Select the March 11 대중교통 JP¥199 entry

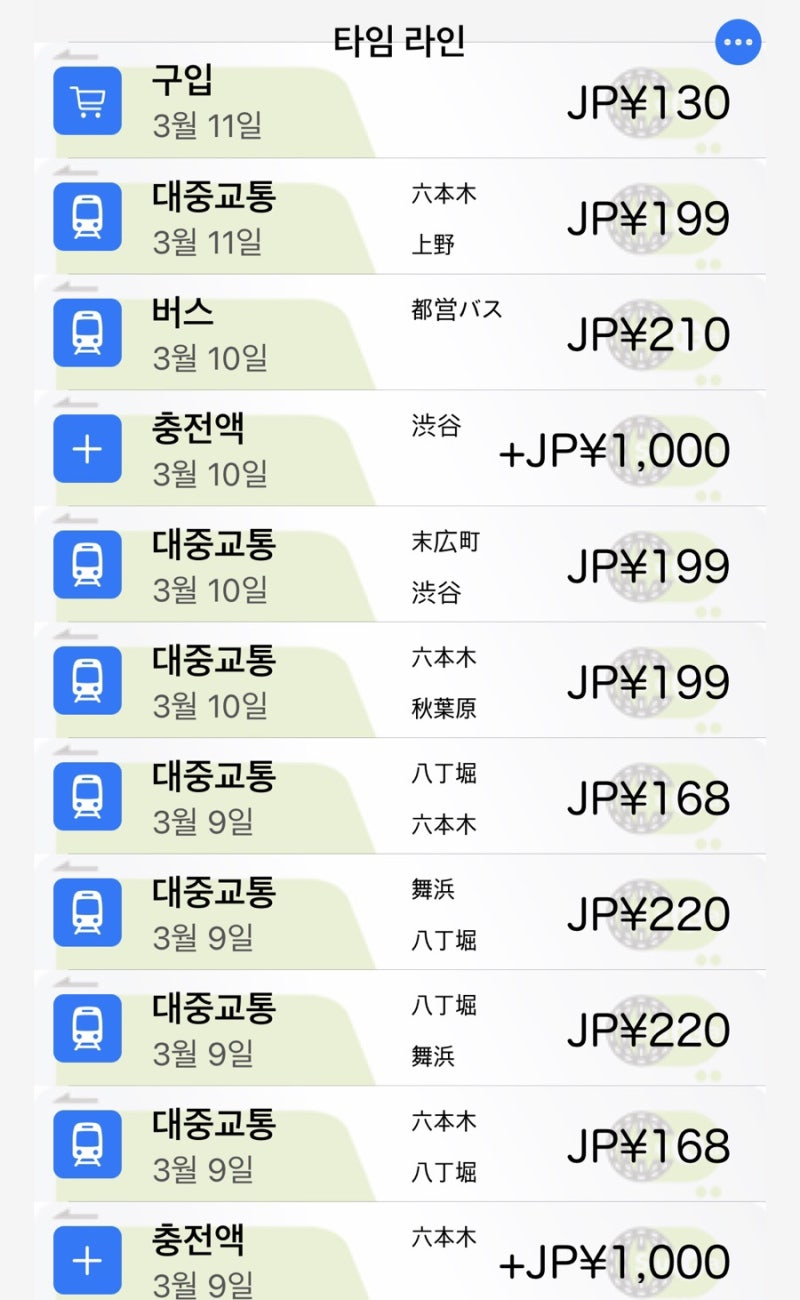[400, 217]
